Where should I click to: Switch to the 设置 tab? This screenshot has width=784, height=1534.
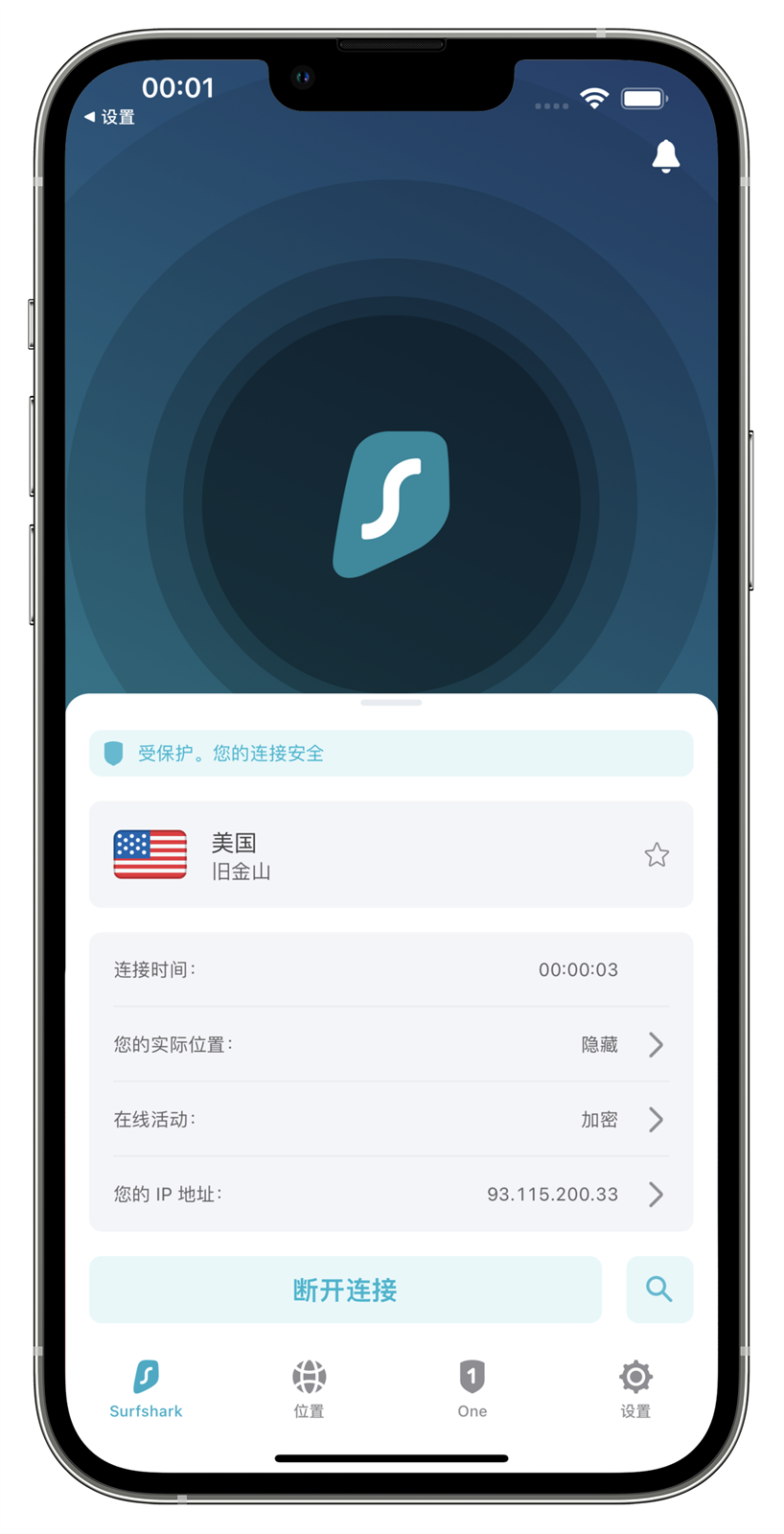pyautogui.click(x=635, y=1388)
